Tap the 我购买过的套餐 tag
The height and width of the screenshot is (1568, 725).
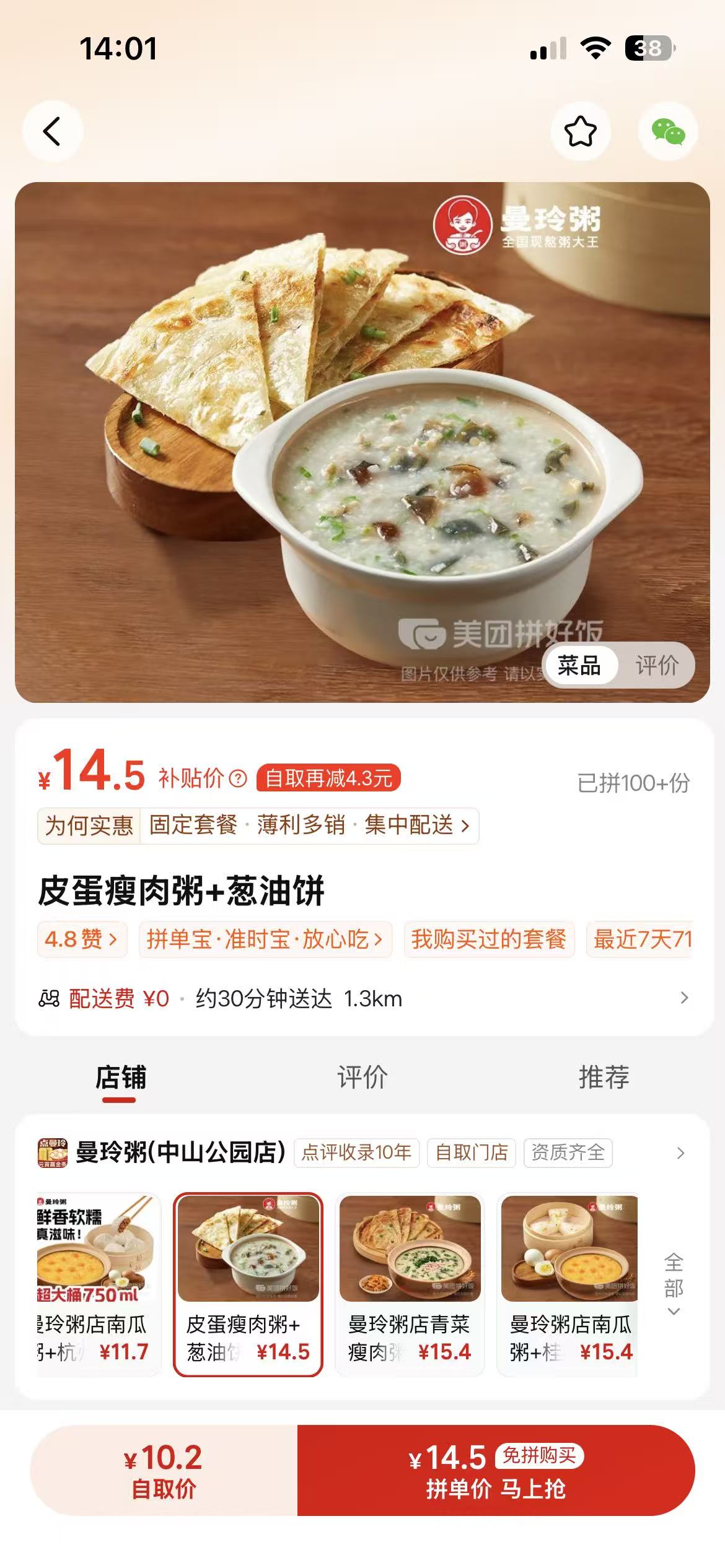[x=489, y=939]
